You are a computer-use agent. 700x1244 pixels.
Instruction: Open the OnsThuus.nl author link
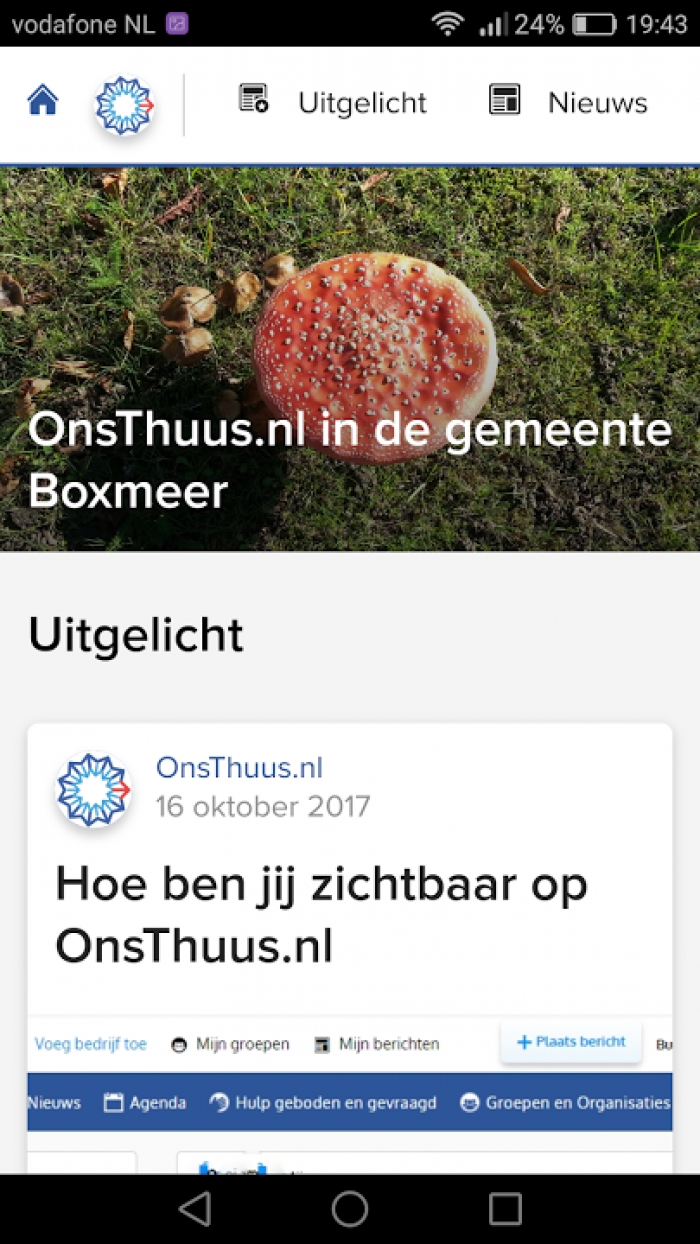(x=239, y=768)
